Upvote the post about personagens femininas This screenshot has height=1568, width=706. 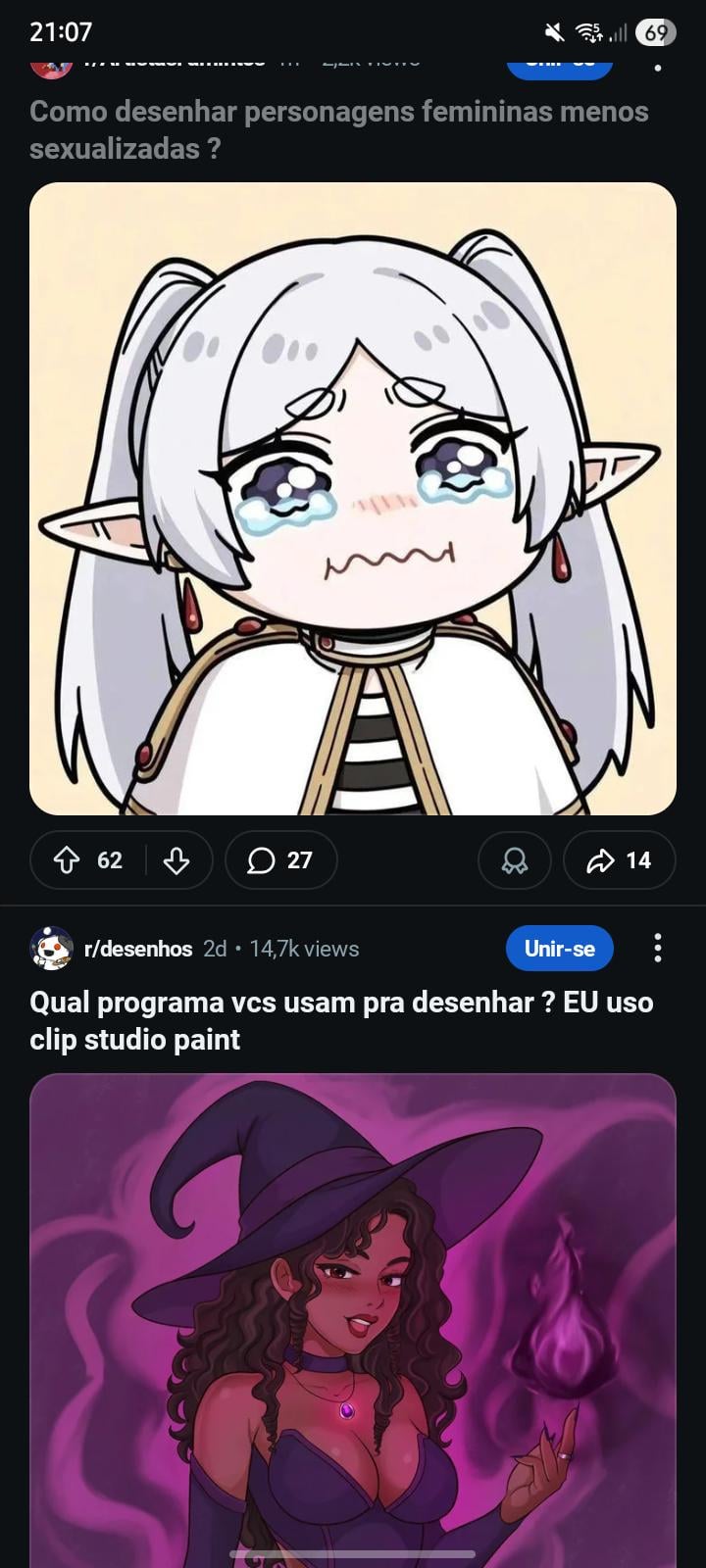tap(66, 860)
